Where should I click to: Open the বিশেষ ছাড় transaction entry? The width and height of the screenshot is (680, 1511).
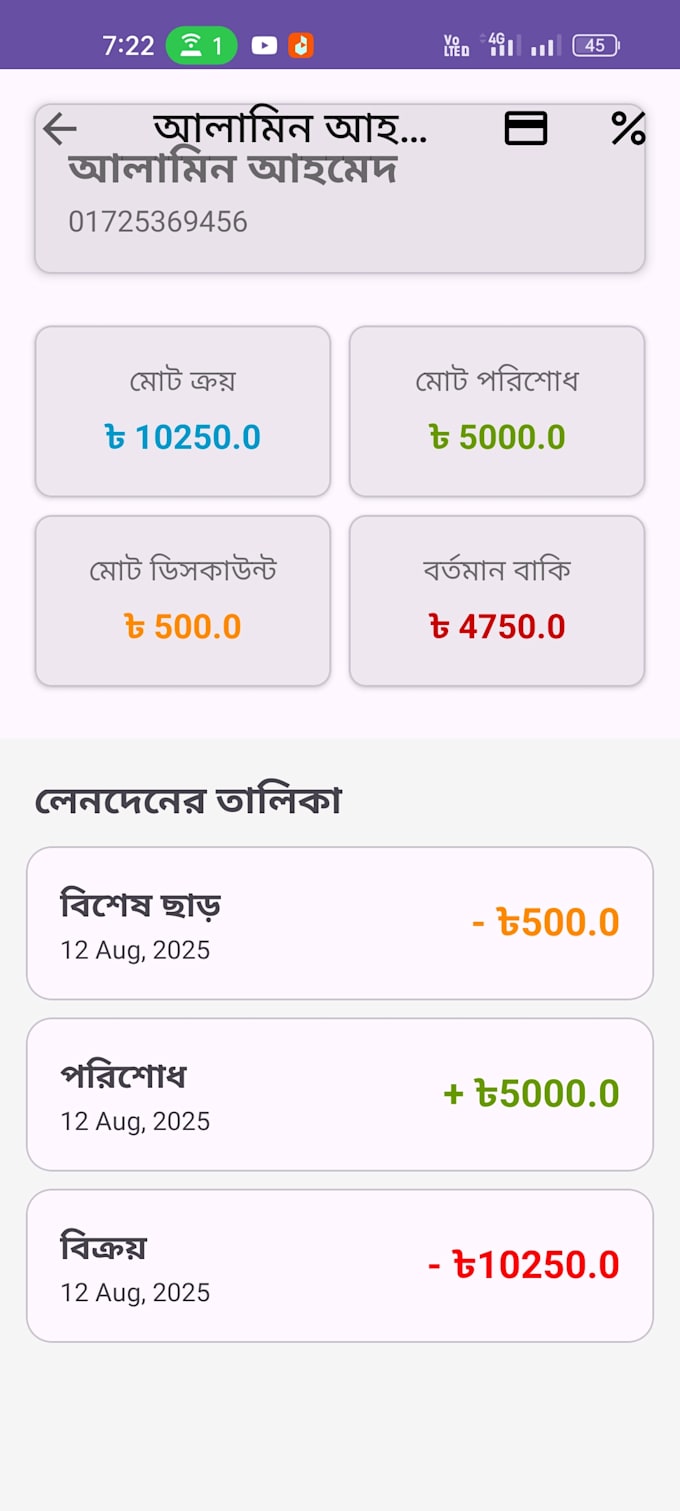coord(340,923)
